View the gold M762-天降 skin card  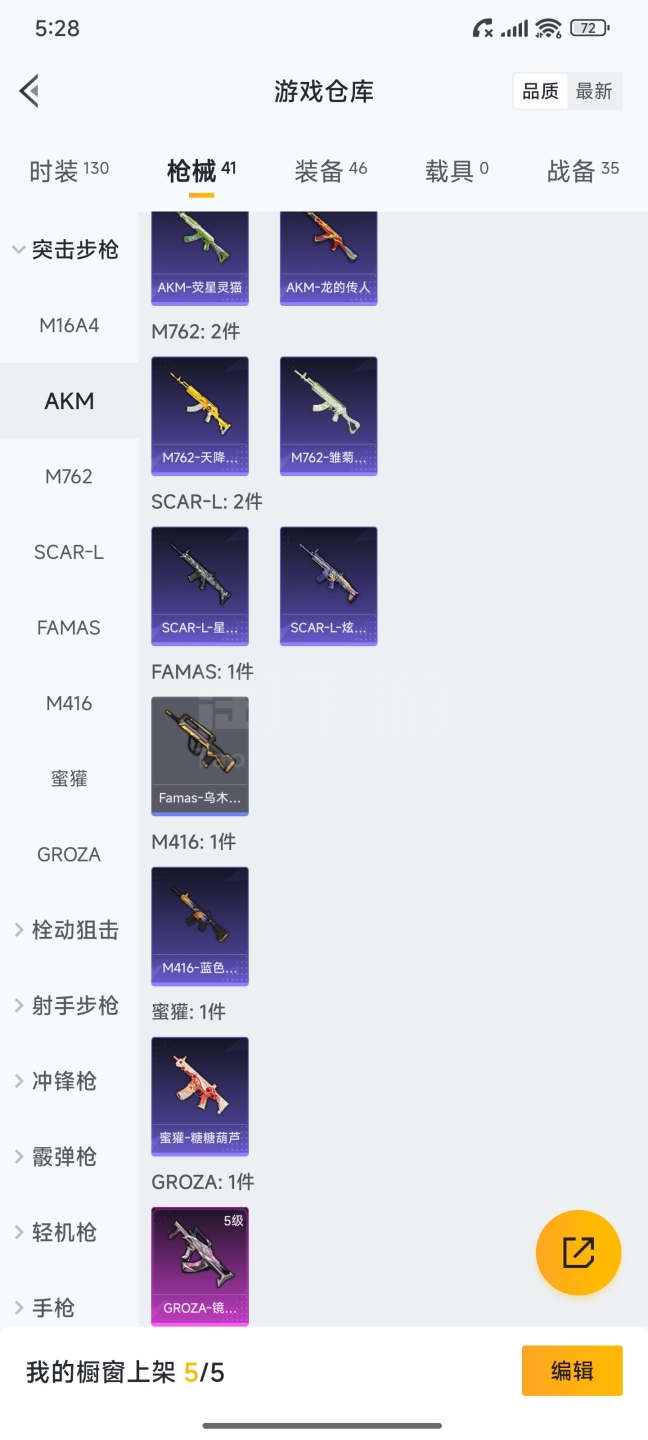pos(200,415)
